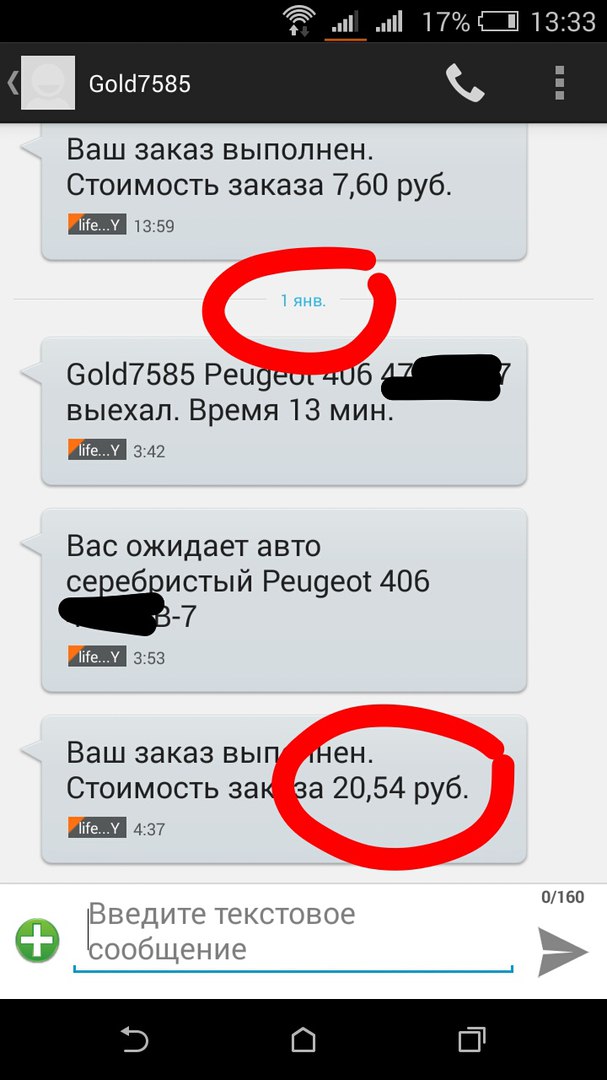Send the message with arrow icon
The height and width of the screenshot is (1080, 607).
[x=562, y=950]
